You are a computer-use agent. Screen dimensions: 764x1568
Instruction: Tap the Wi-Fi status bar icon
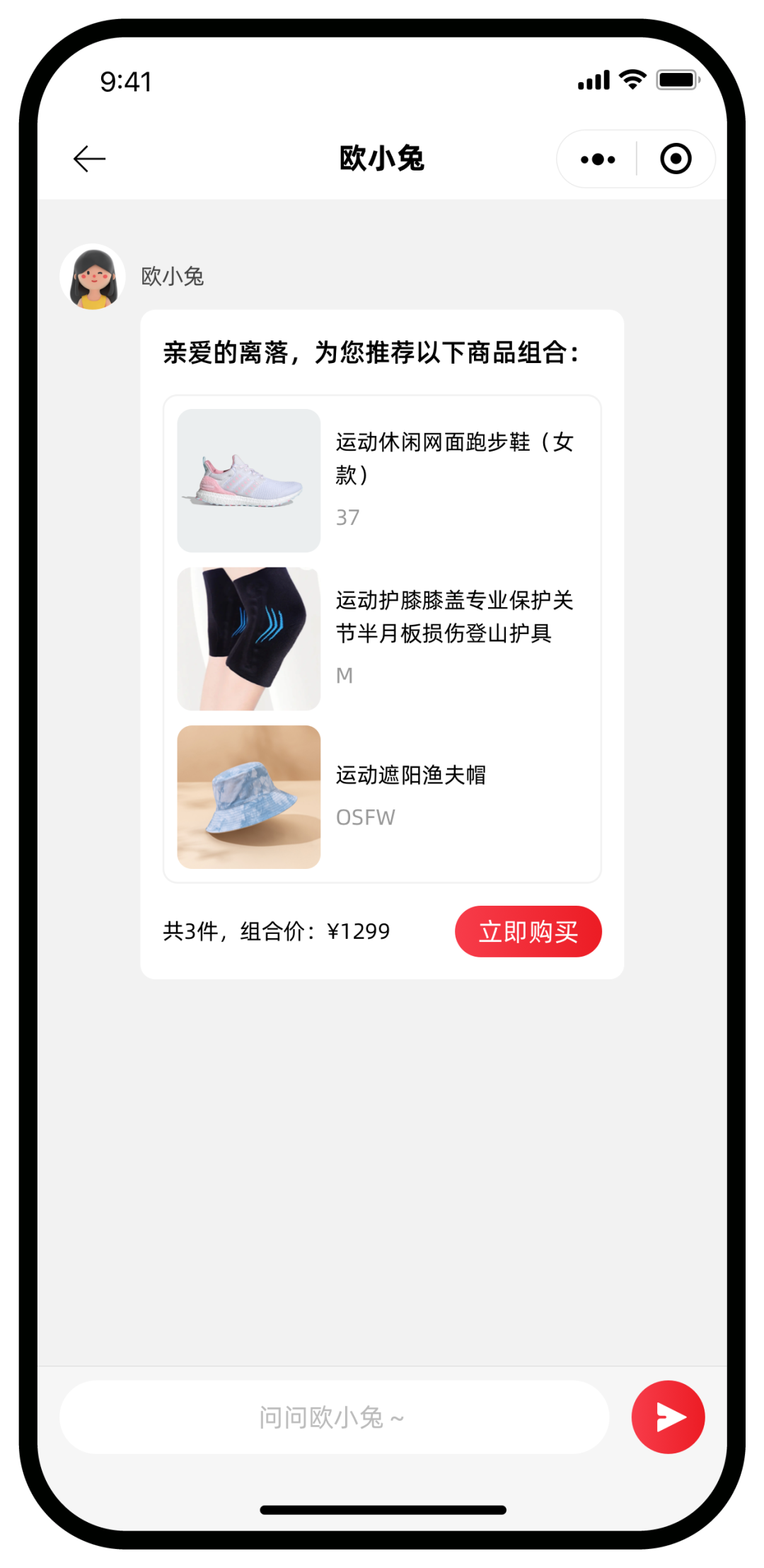click(x=632, y=78)
